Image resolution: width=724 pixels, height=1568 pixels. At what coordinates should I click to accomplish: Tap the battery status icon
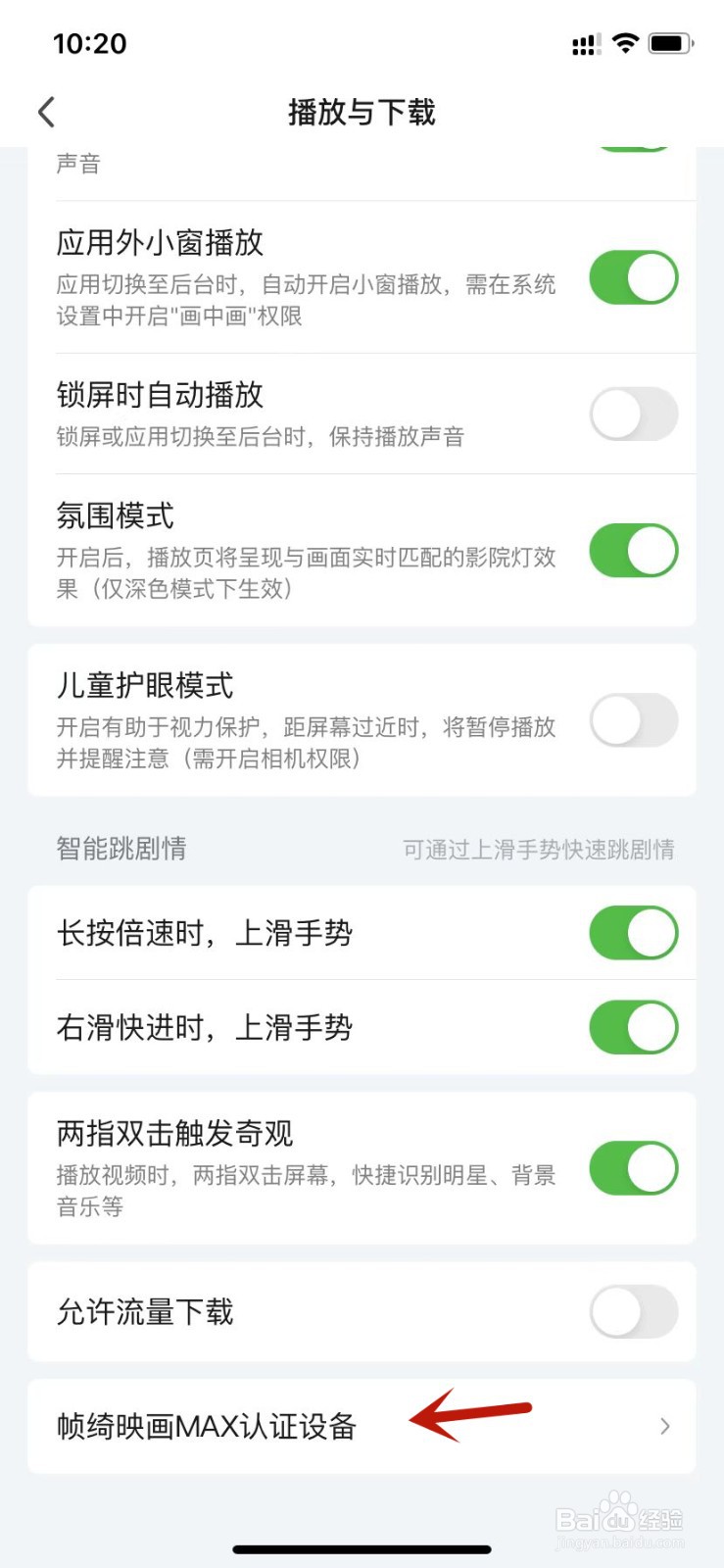pos(670,42)
